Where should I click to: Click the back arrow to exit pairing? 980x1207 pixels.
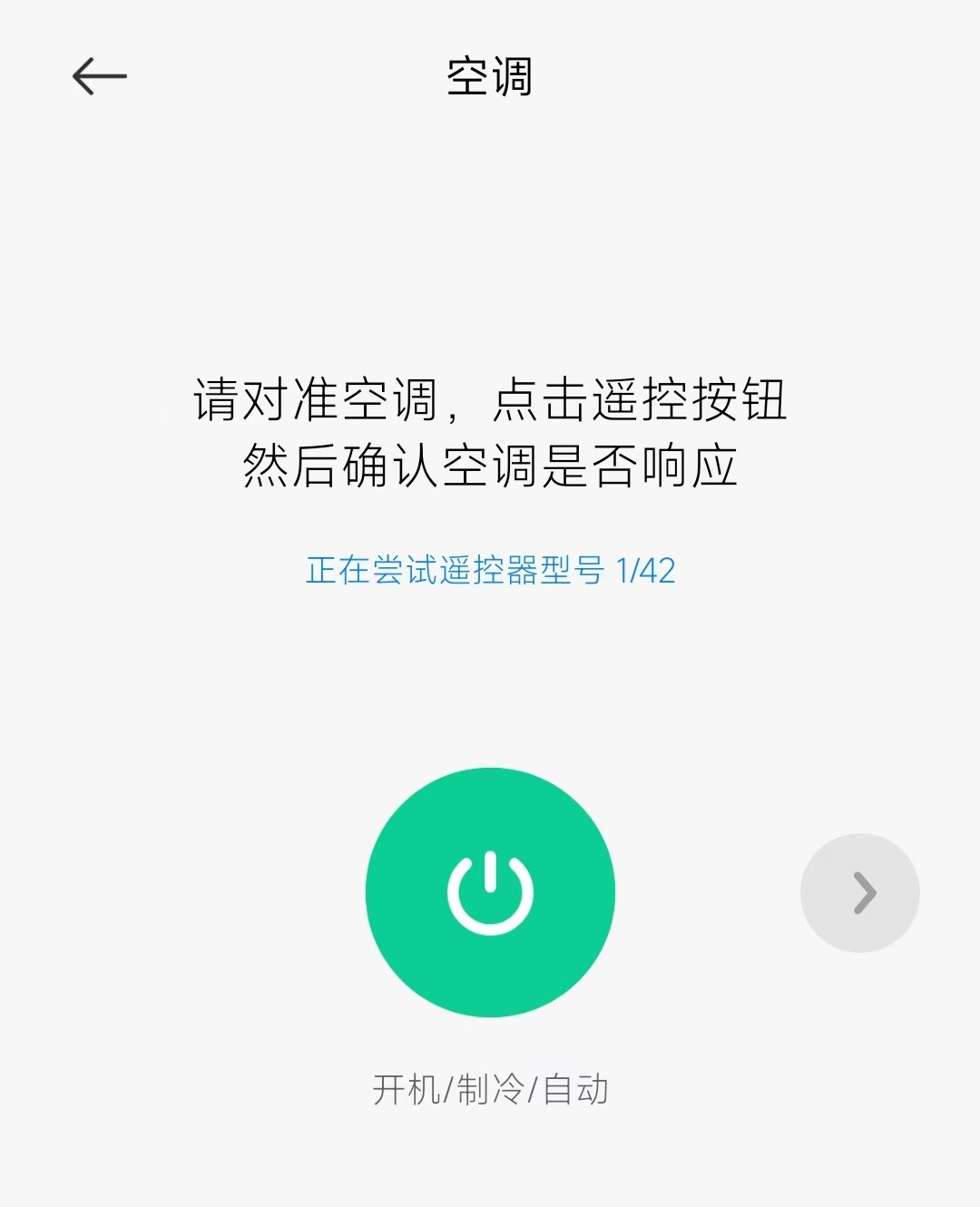point(98,74)
